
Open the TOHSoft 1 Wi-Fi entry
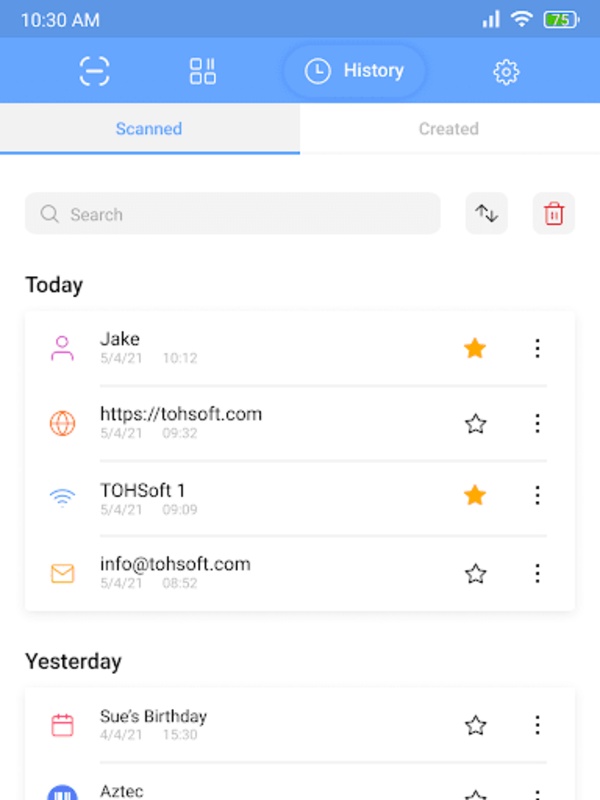[250, 498]
